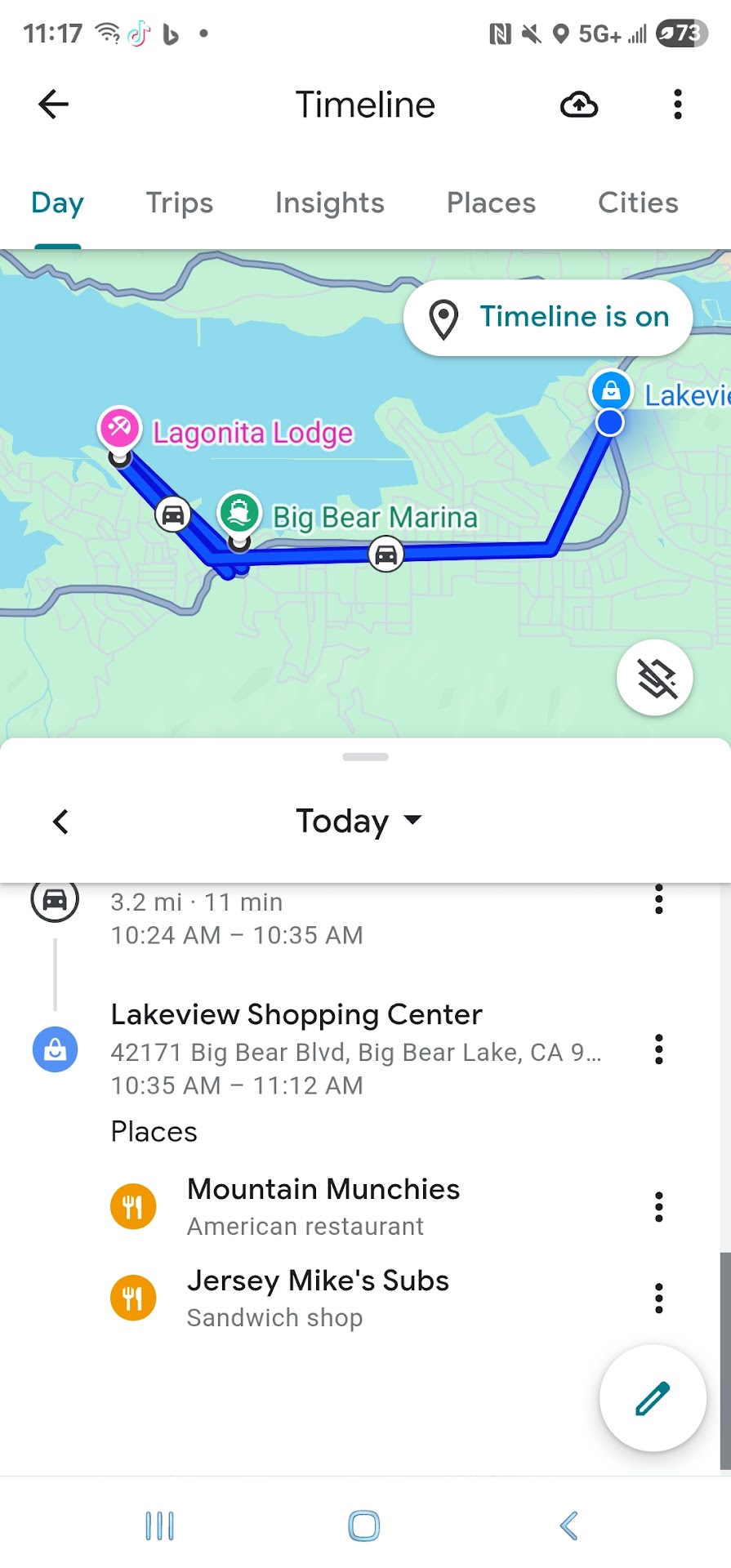
Task: Go back from Timeline screen
Action: click(x=54, y=105)
